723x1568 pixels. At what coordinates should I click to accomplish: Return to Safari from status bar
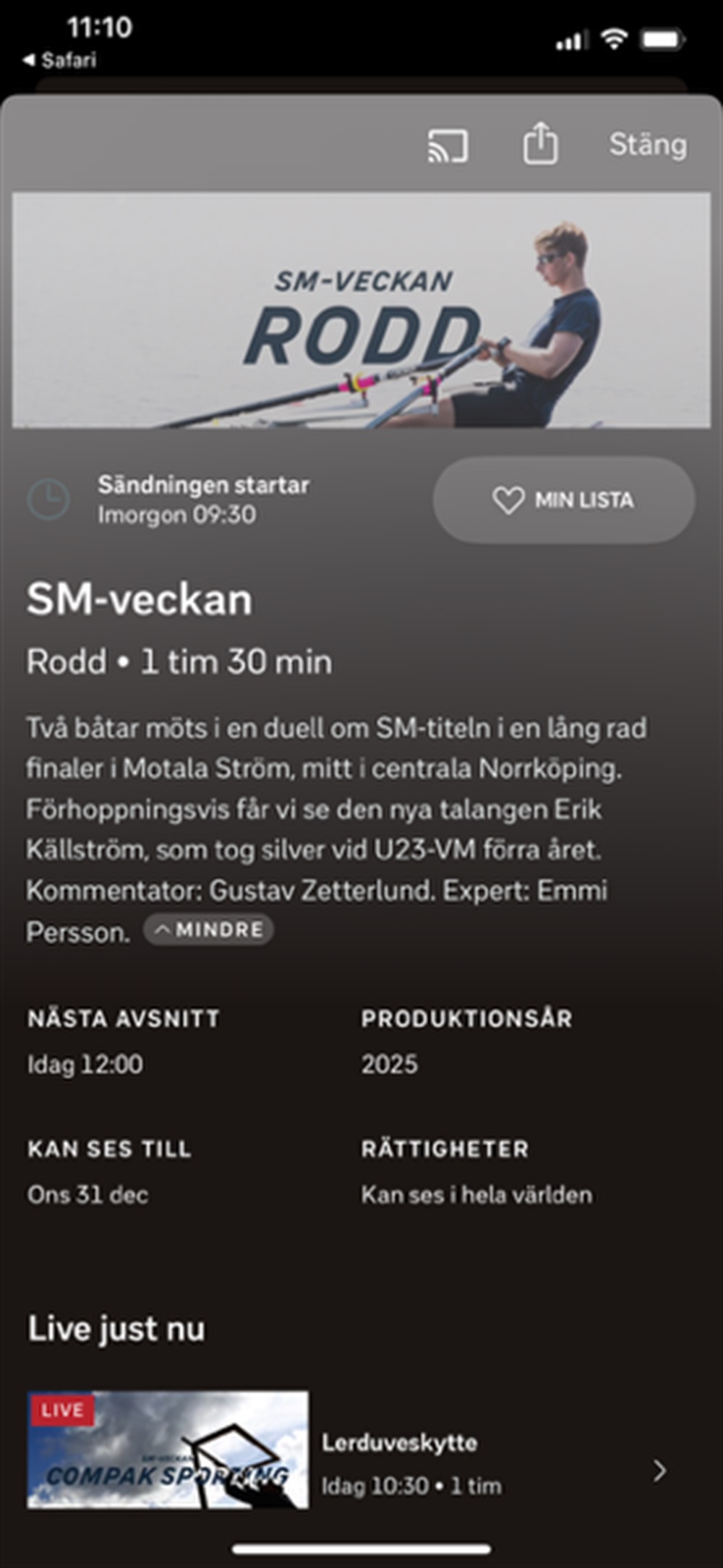[60, 60]
